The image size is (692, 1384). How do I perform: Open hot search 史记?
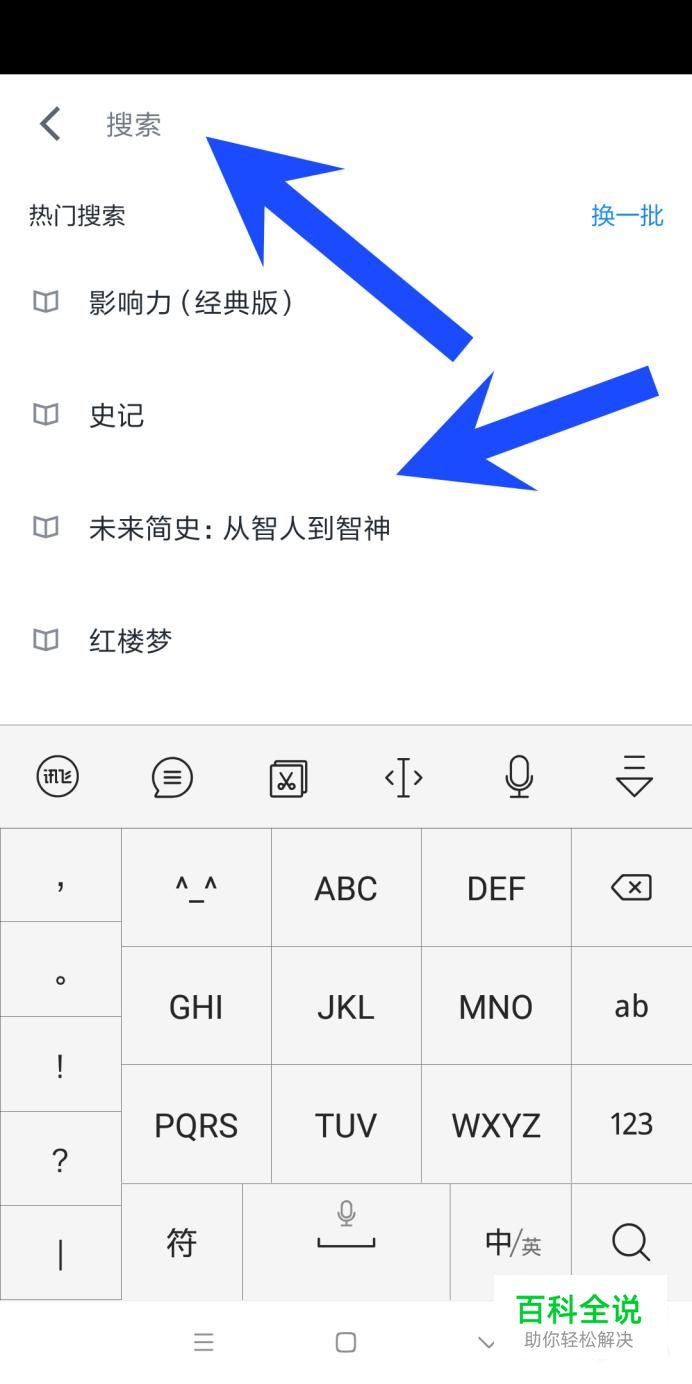click(x=116, y=415)
